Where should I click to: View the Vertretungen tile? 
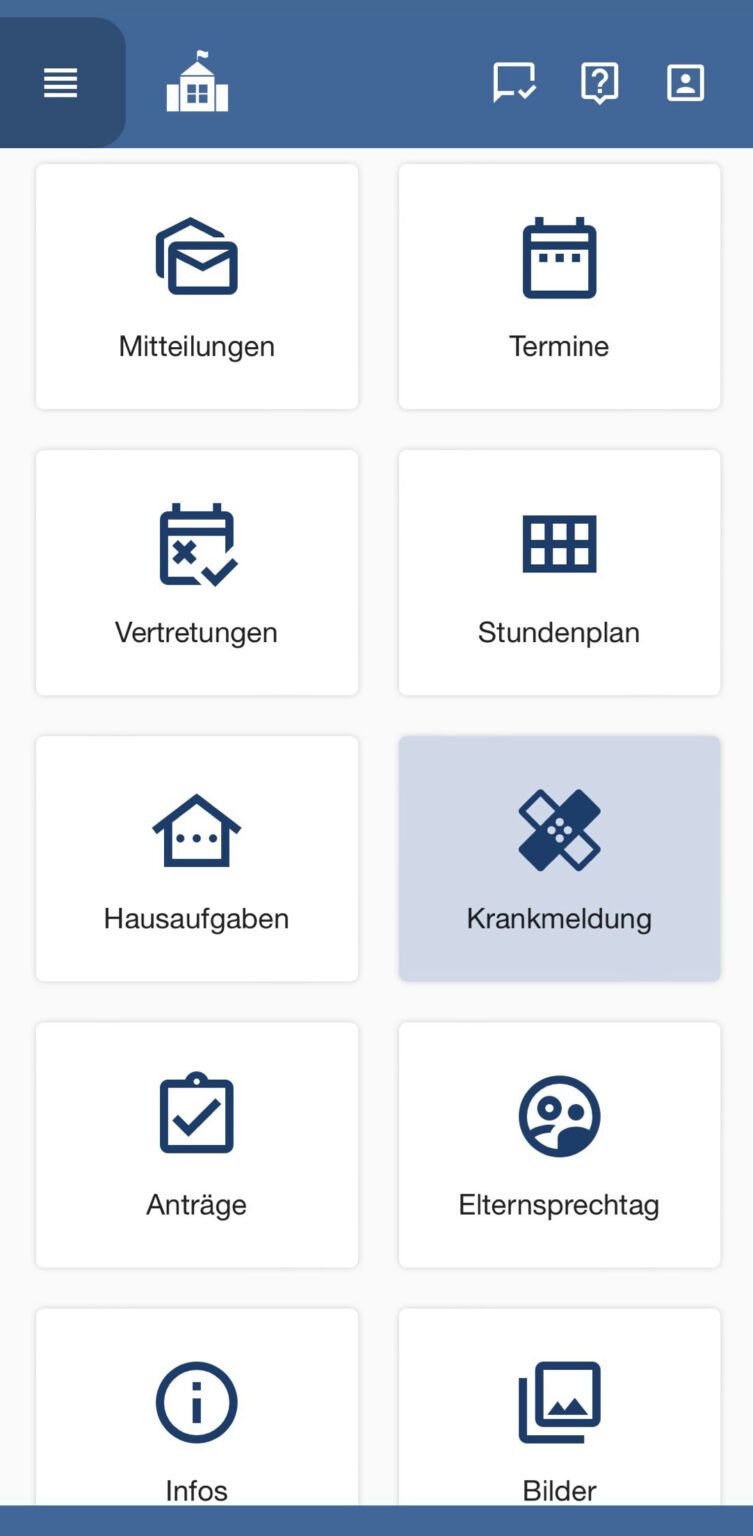click(x=197, y=573)
